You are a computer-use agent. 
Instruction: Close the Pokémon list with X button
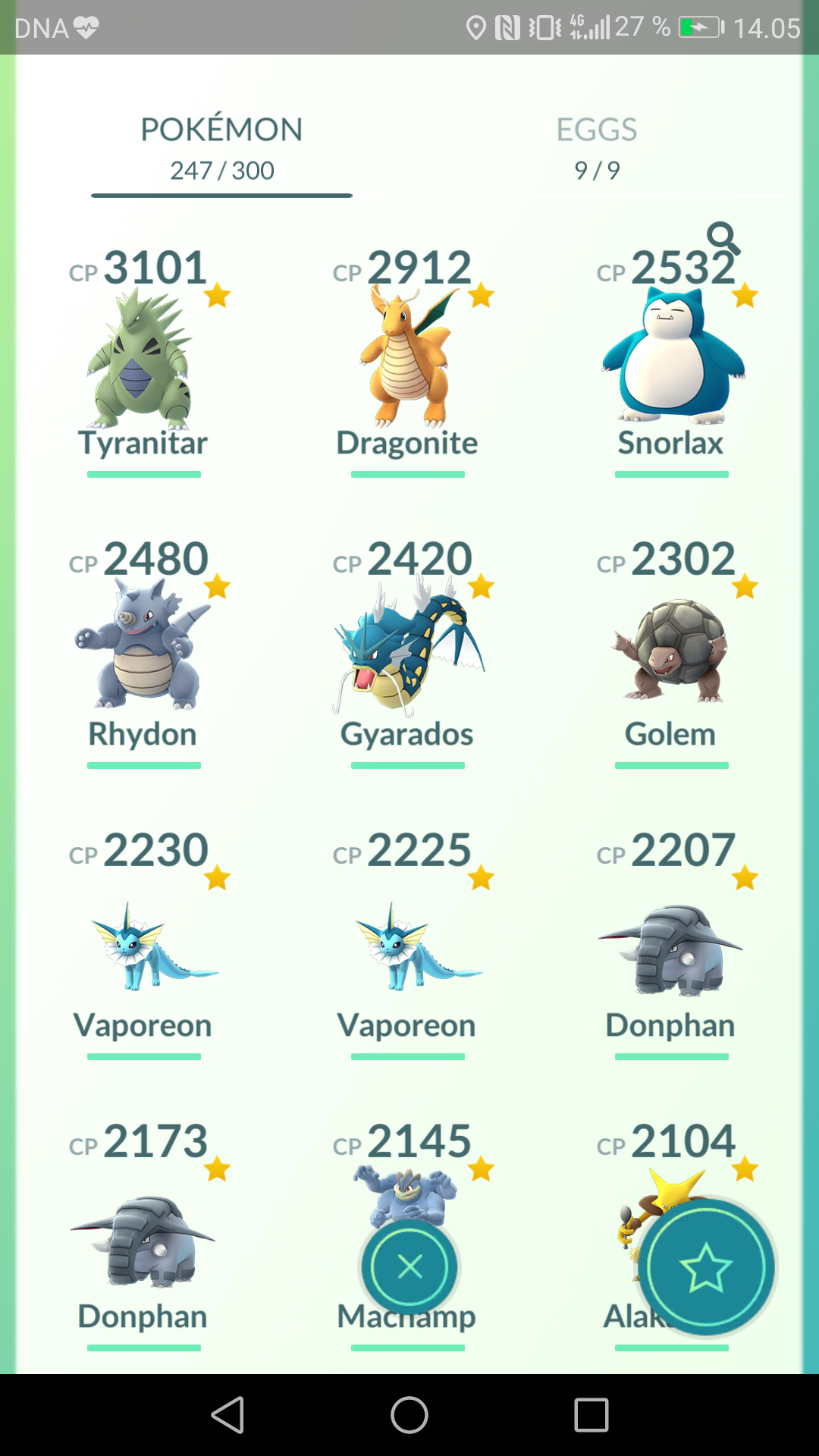pyautogui.click(x=409, y=1267)
